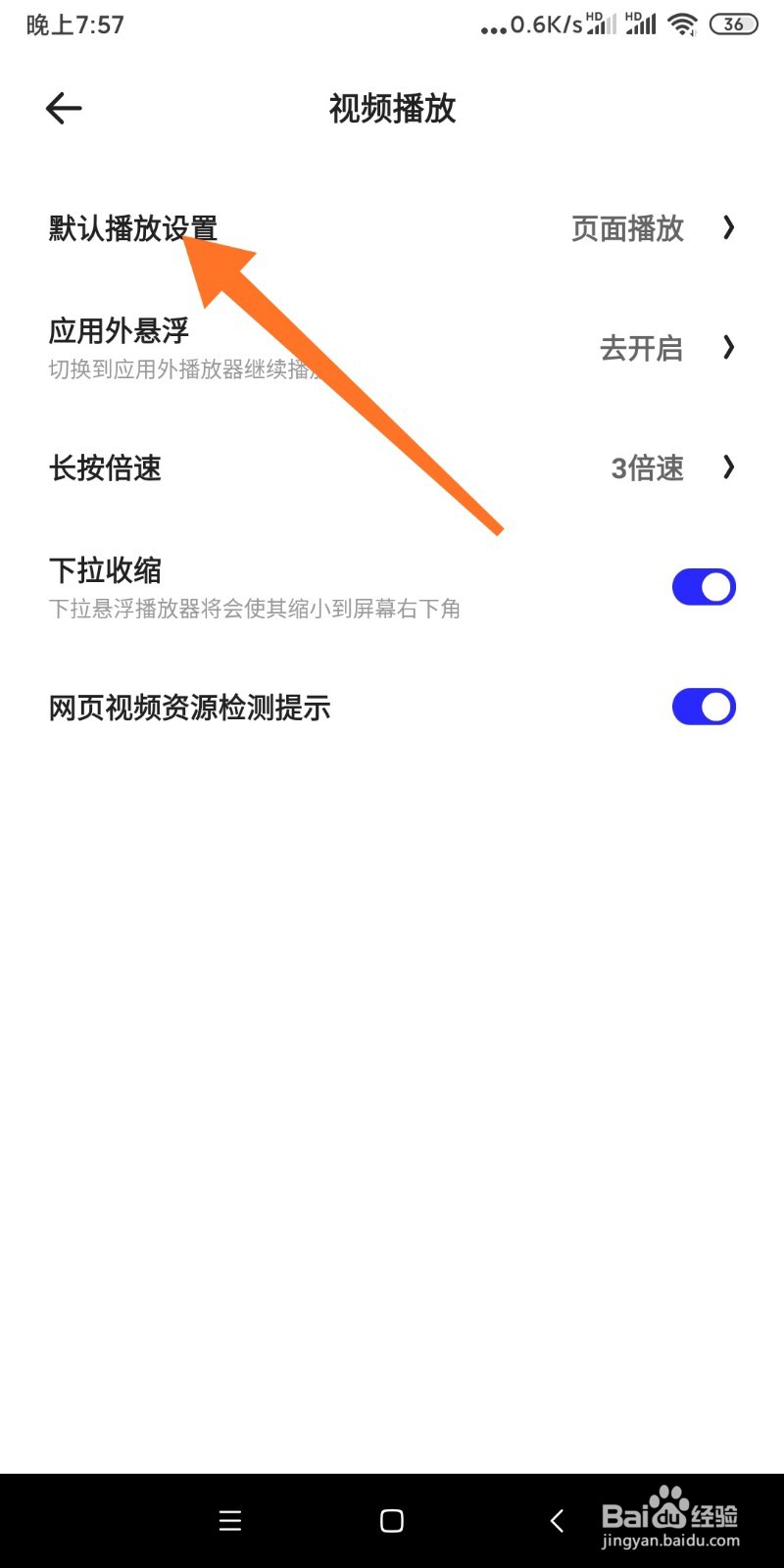784x1568 pixels.
Task: Expand 默认播放设置 via its chevron
Action: (728, 228)
